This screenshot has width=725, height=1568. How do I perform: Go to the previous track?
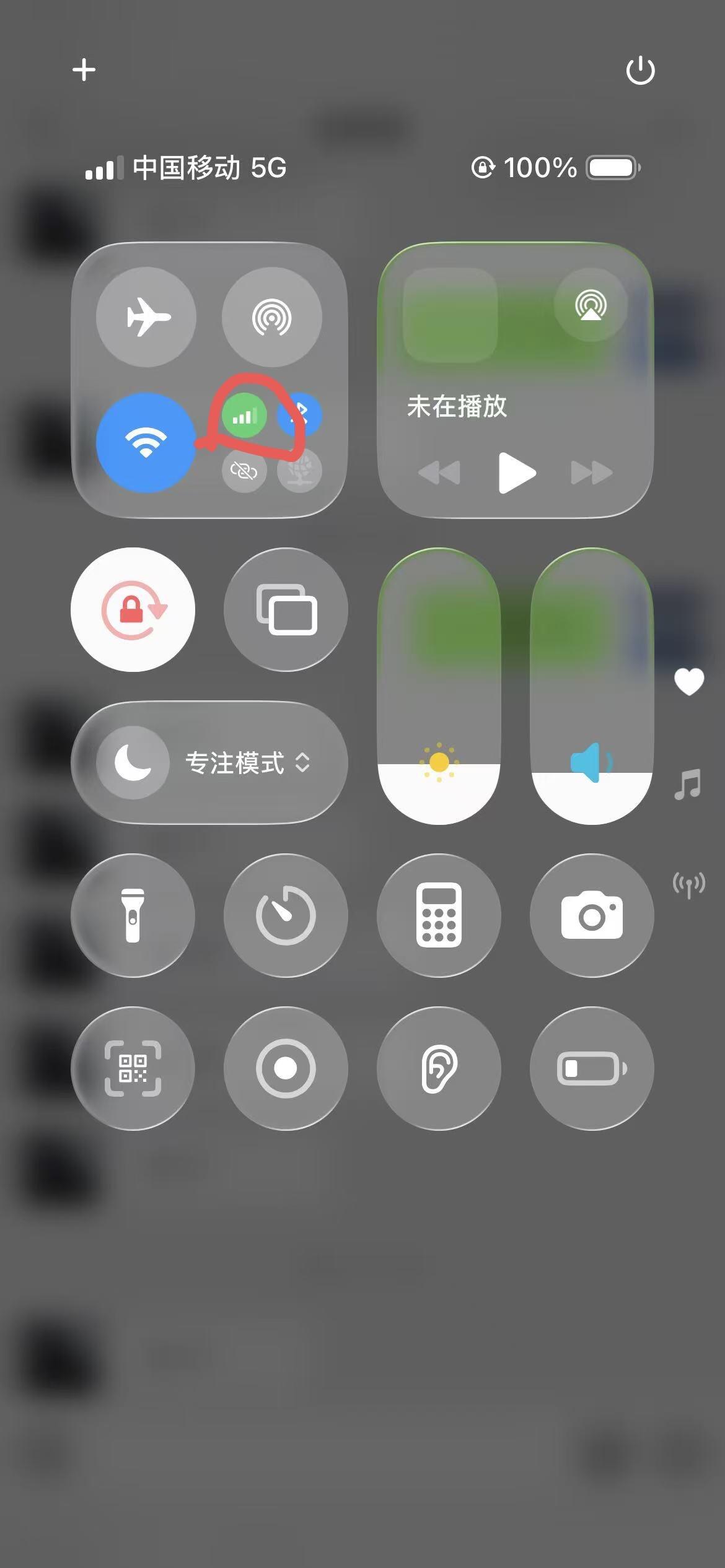(439, 473)
